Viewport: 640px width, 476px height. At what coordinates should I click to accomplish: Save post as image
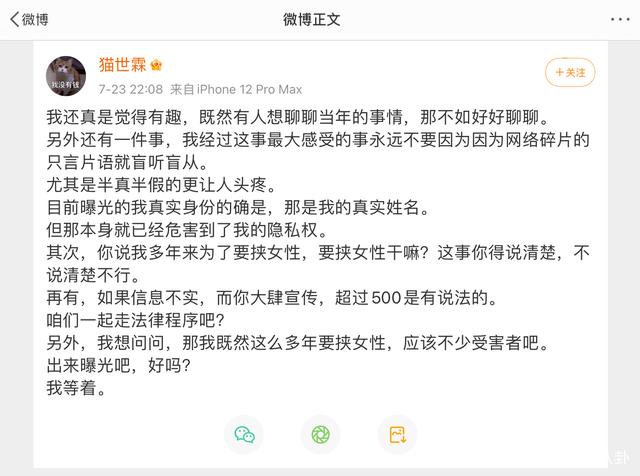tap(396, 435)
